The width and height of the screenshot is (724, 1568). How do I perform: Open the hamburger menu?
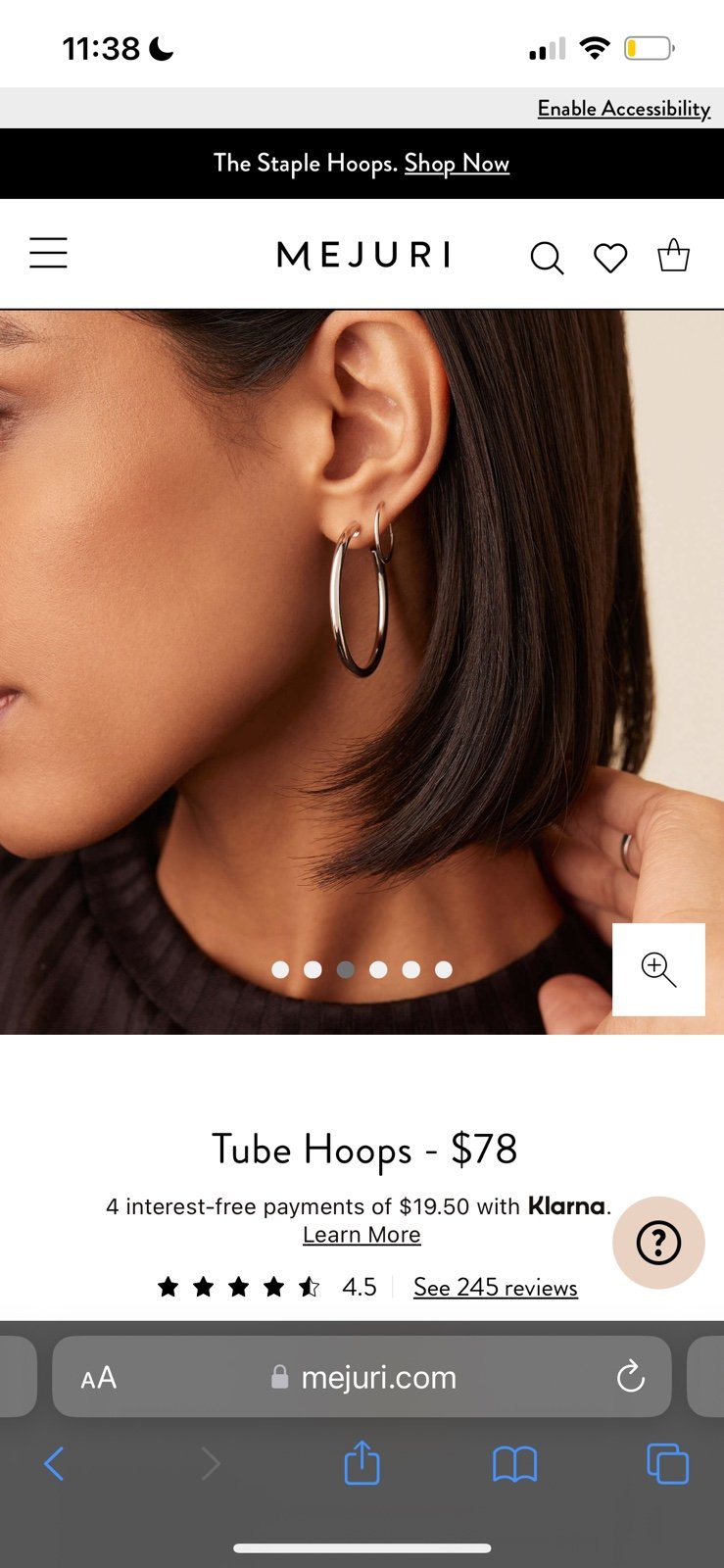(48, 253)
